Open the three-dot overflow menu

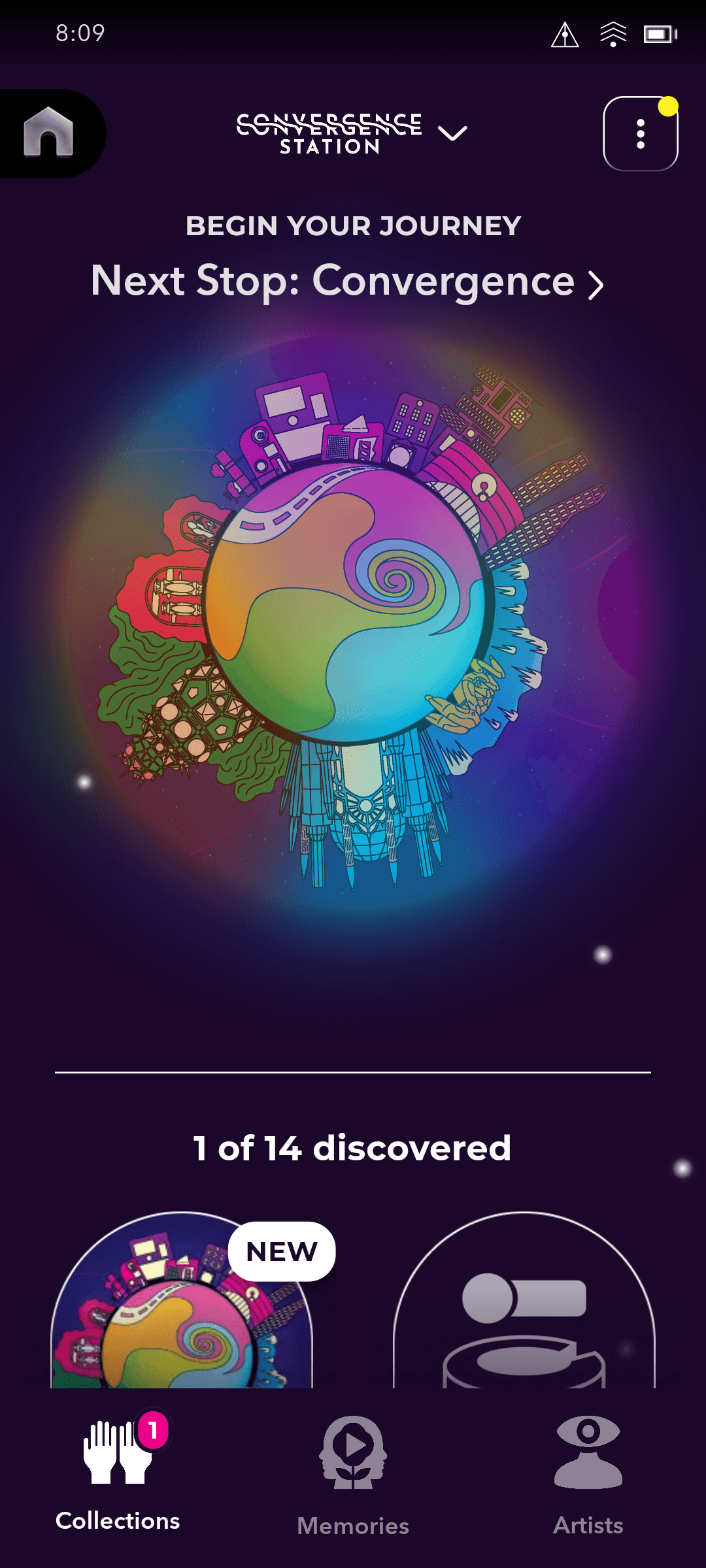point(640,134)
